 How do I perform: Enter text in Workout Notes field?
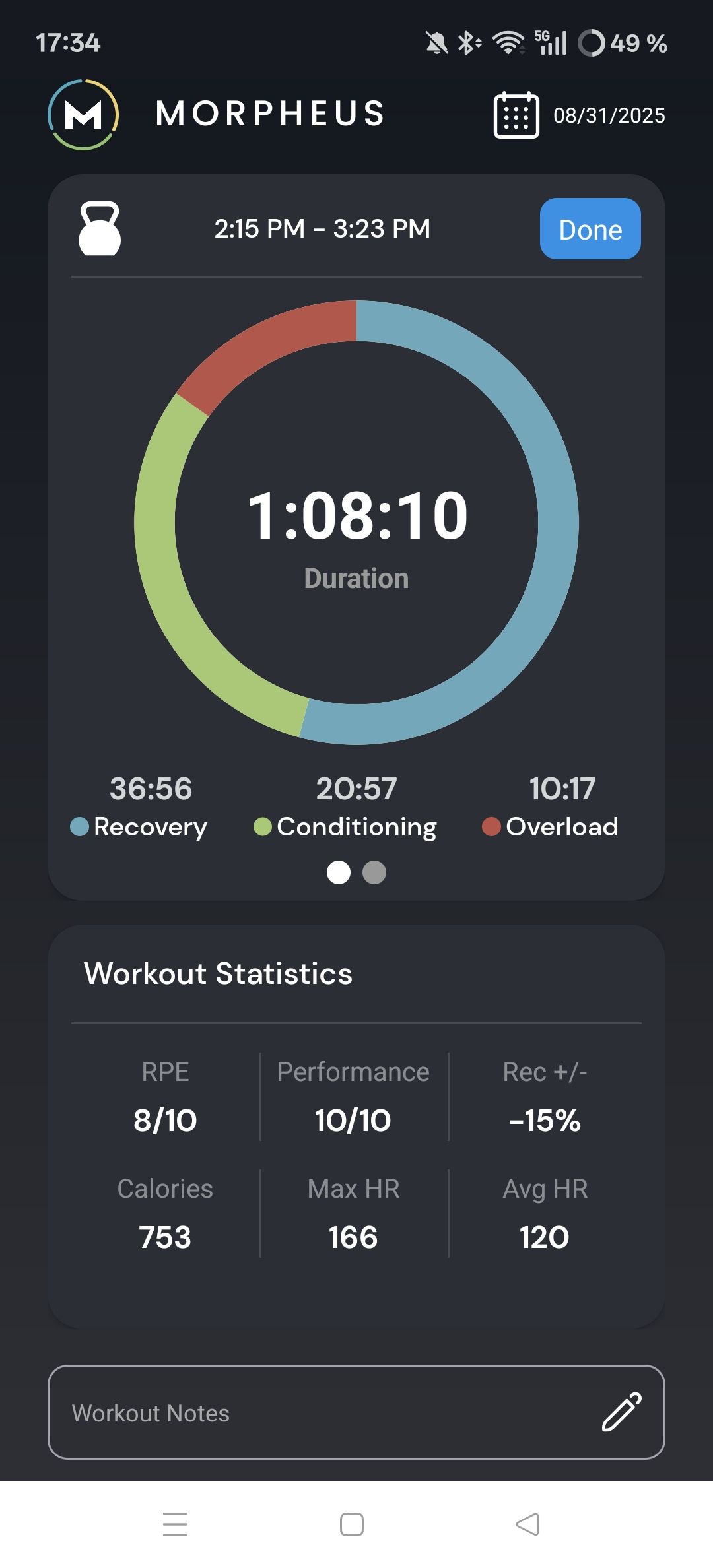tap(356, 1412)
